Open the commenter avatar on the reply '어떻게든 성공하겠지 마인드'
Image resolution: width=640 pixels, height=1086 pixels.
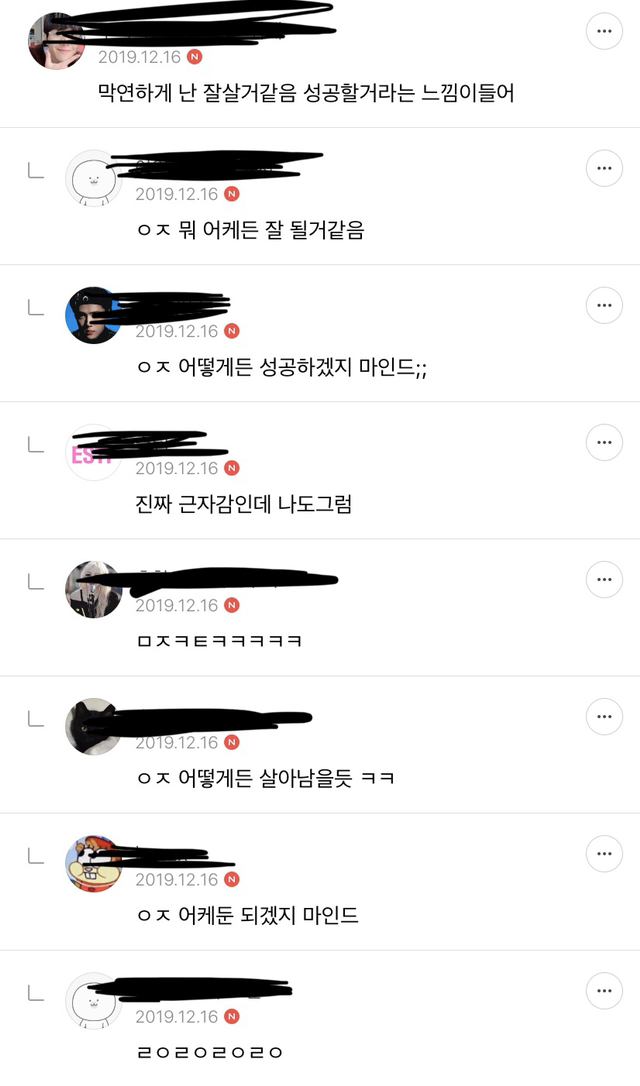click(93, 316)
